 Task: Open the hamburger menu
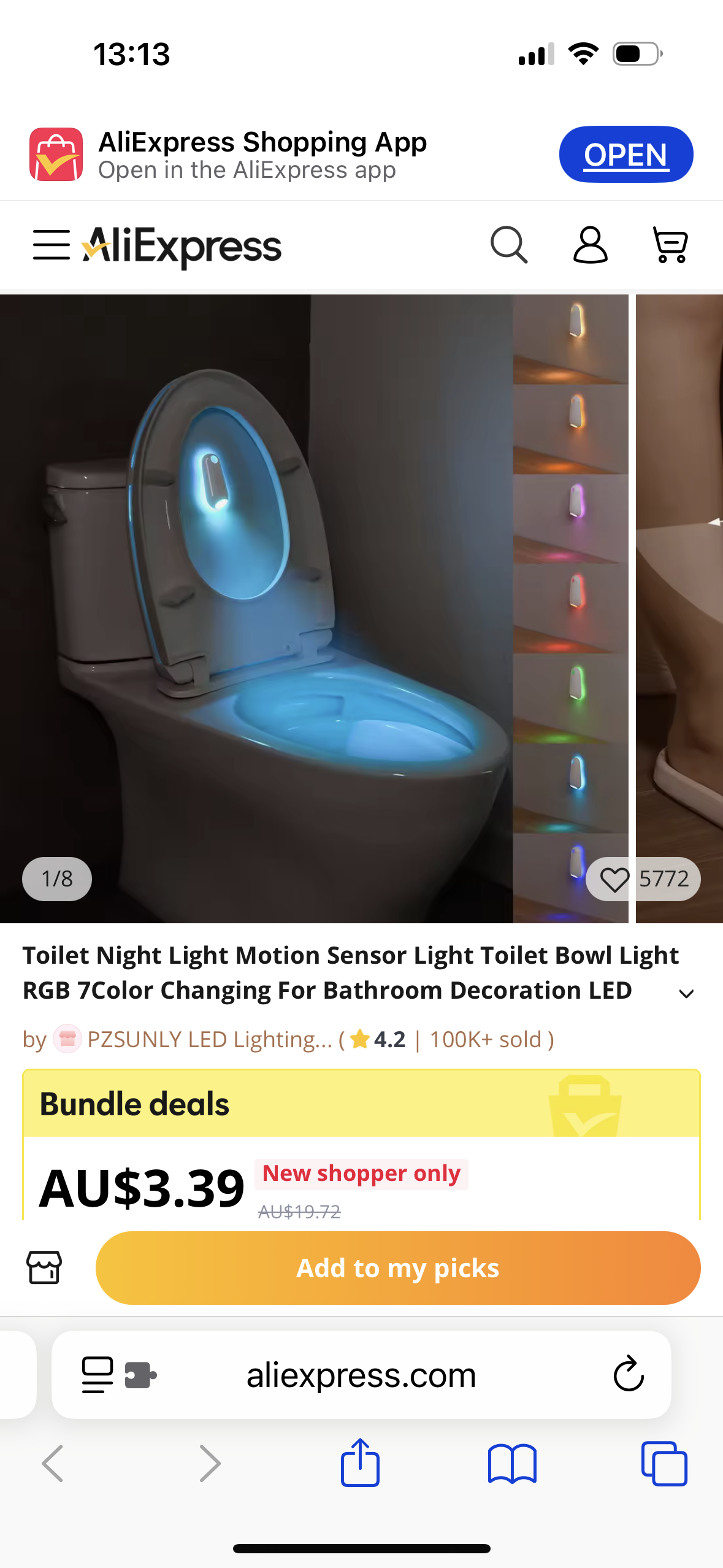point(52,245)
